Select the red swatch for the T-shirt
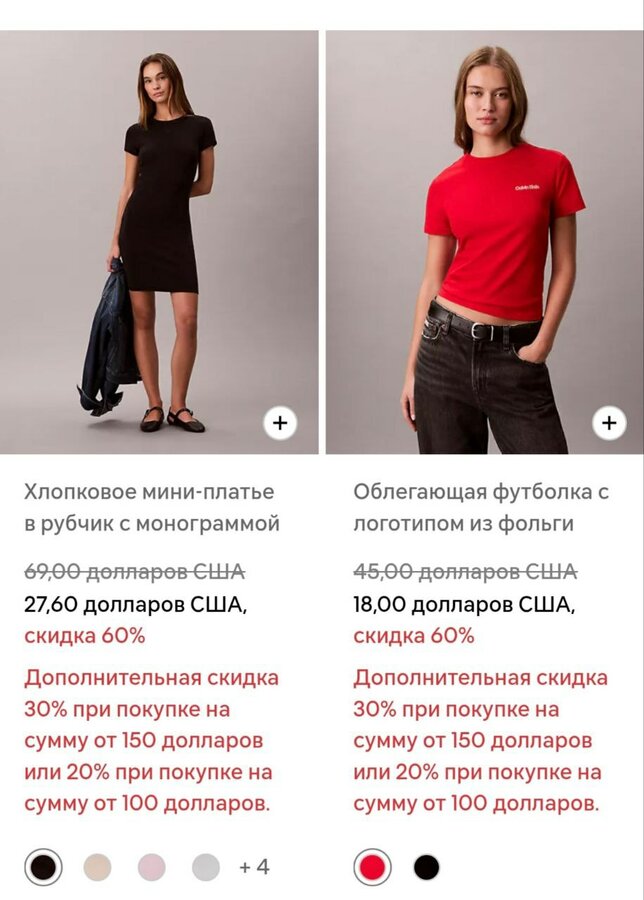 point(373,867)
